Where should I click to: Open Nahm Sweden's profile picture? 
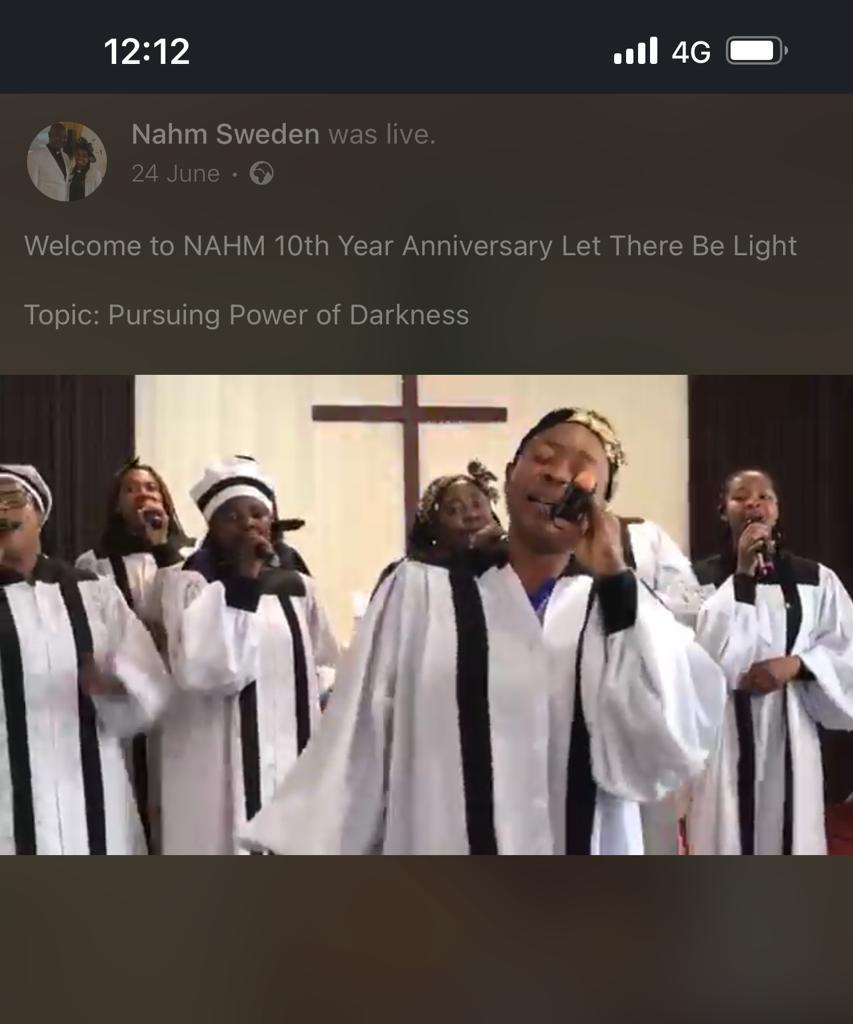coord(66,161)
